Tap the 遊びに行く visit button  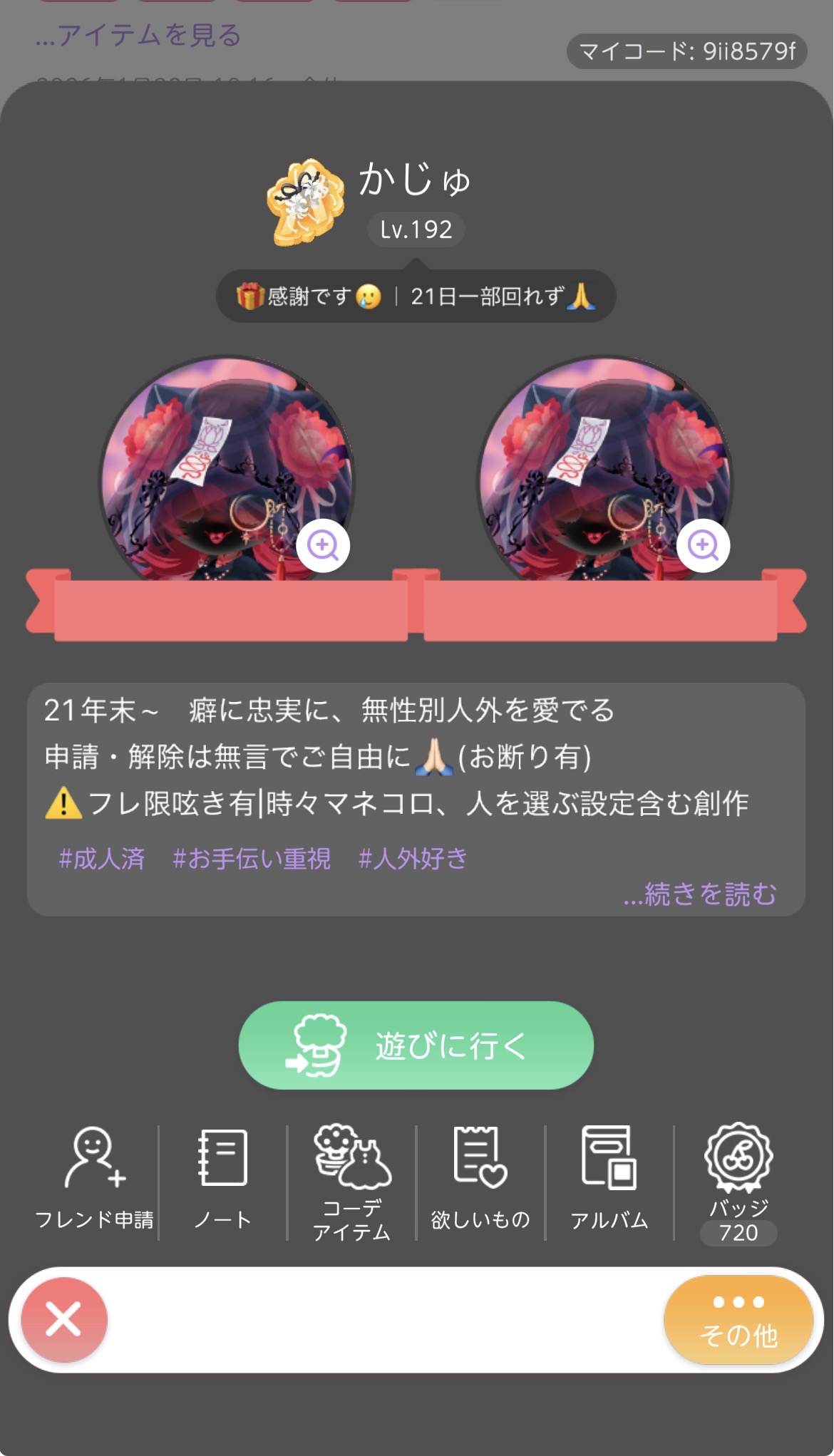click(416, 1045)
